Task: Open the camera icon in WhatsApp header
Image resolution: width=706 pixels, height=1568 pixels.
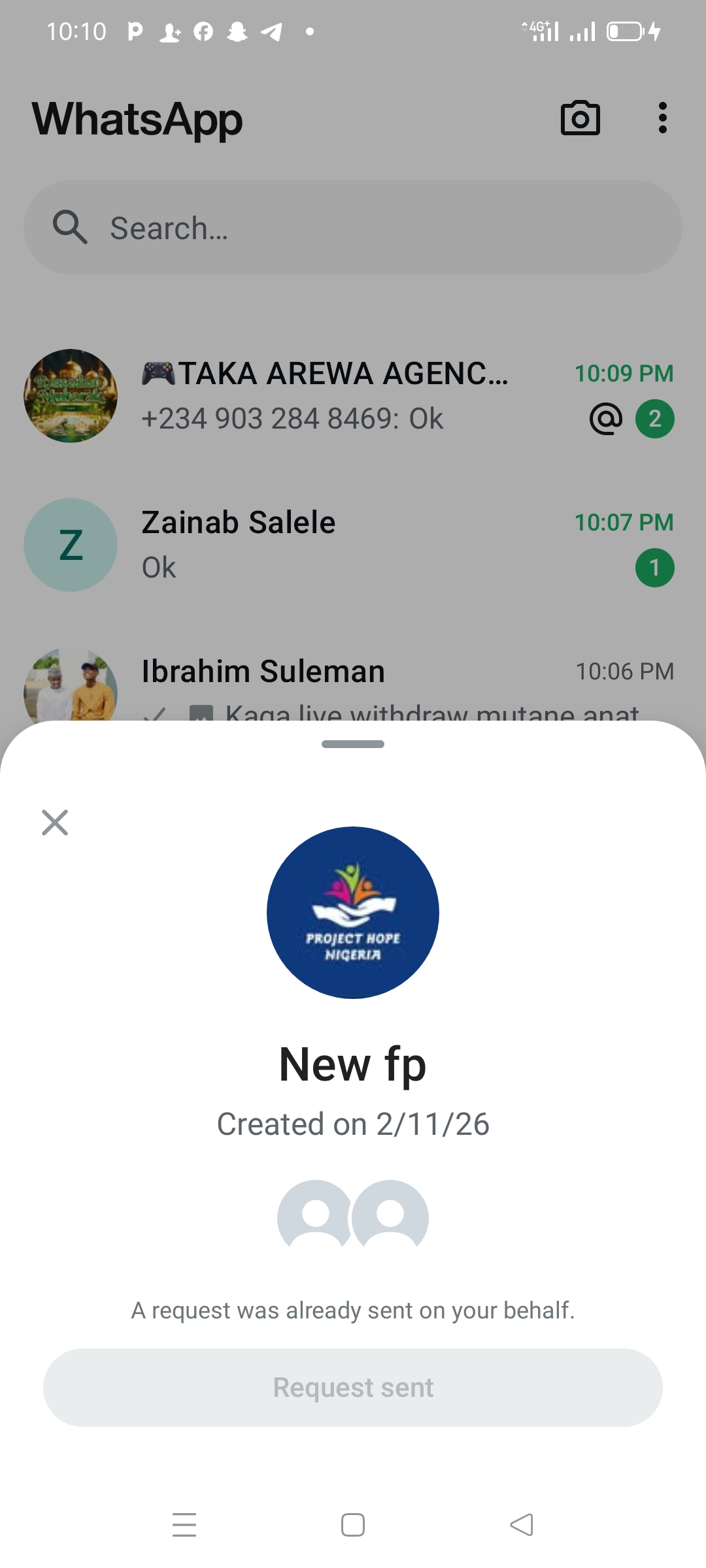Action: 580,118
